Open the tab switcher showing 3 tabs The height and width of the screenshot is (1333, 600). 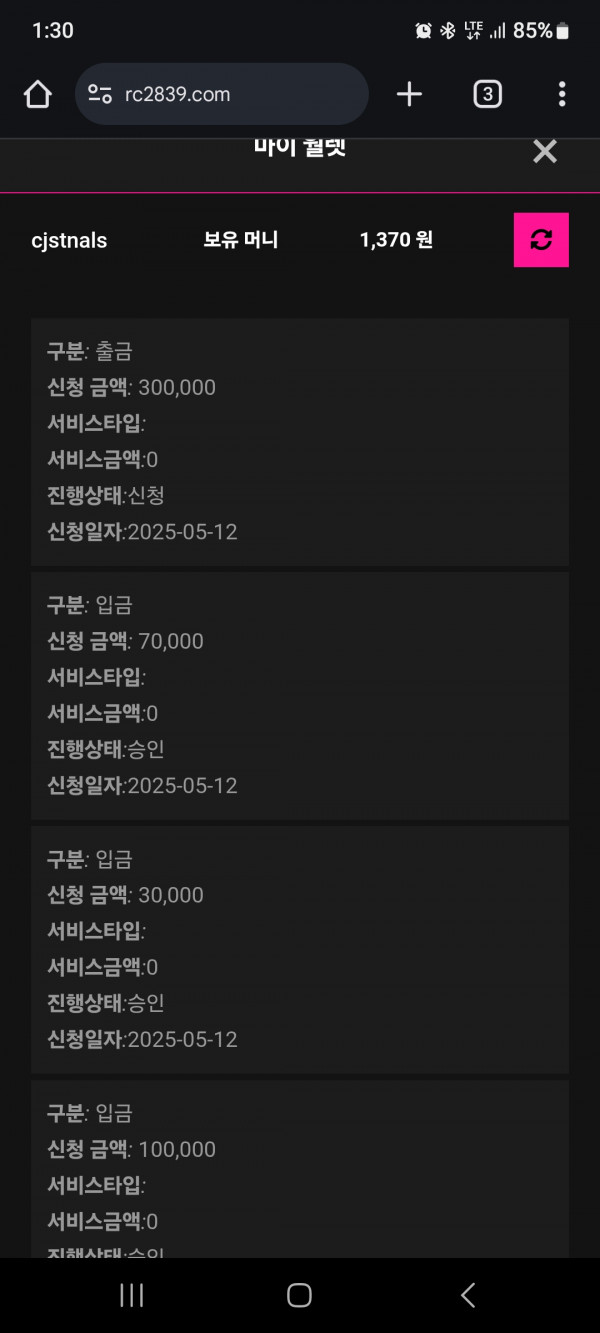pyautogui.click(x=487, y=95)
